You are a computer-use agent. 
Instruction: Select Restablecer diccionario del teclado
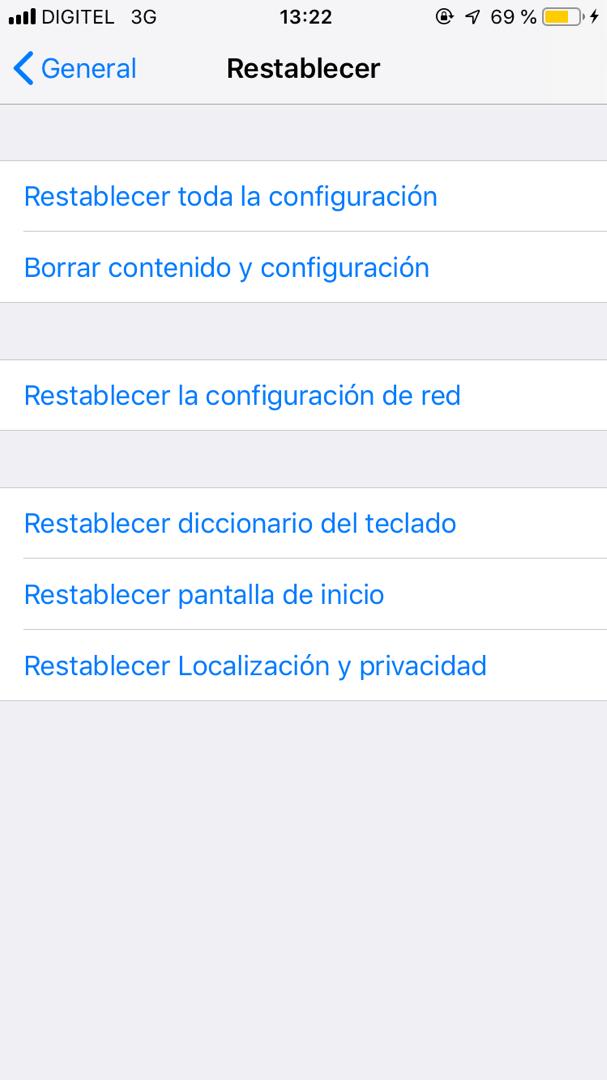(240, 523)
